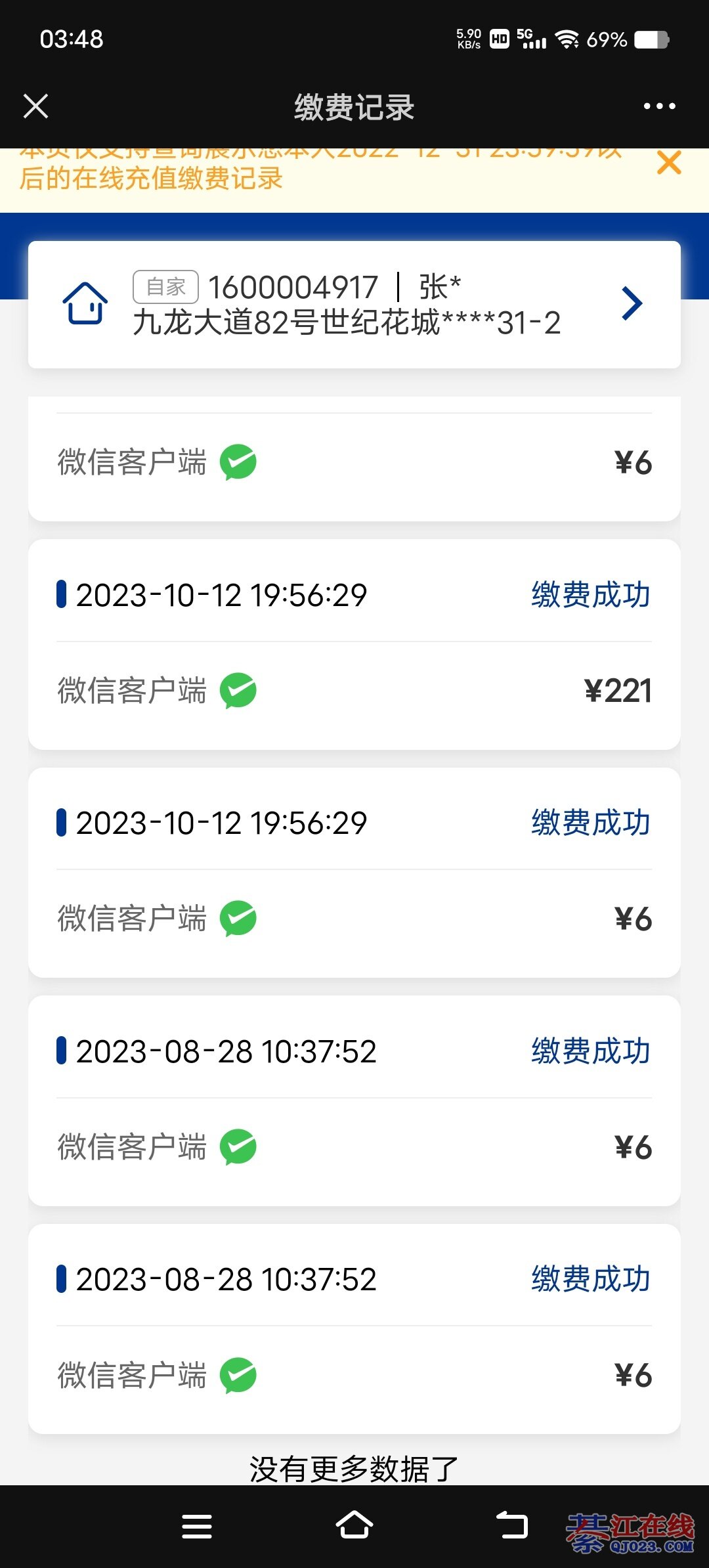Viewport: 709px width, 1568px height.
Task: Open the three-dot overflow menu
Action: pyautogui.click(x=659, y=106)
